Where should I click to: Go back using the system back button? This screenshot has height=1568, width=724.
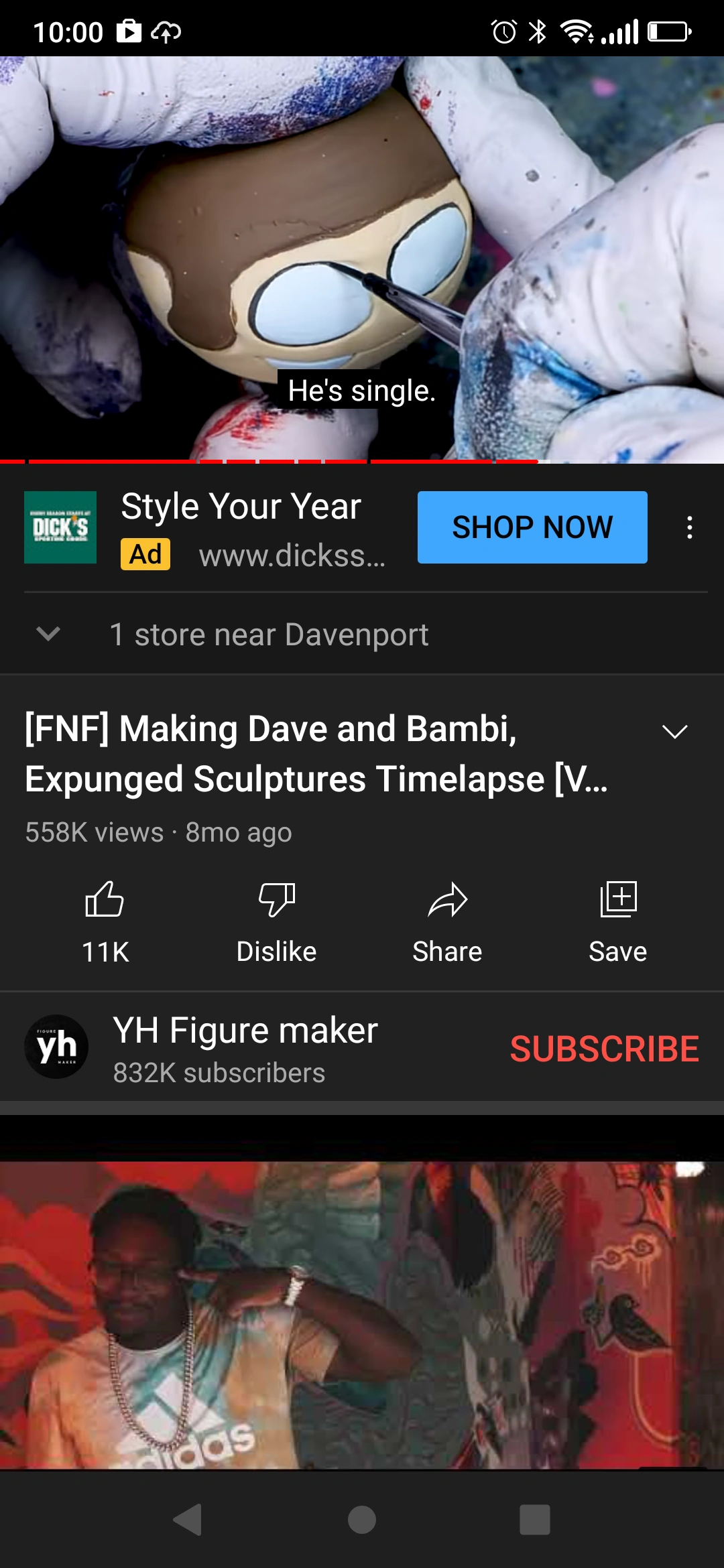coord(188,1520)
